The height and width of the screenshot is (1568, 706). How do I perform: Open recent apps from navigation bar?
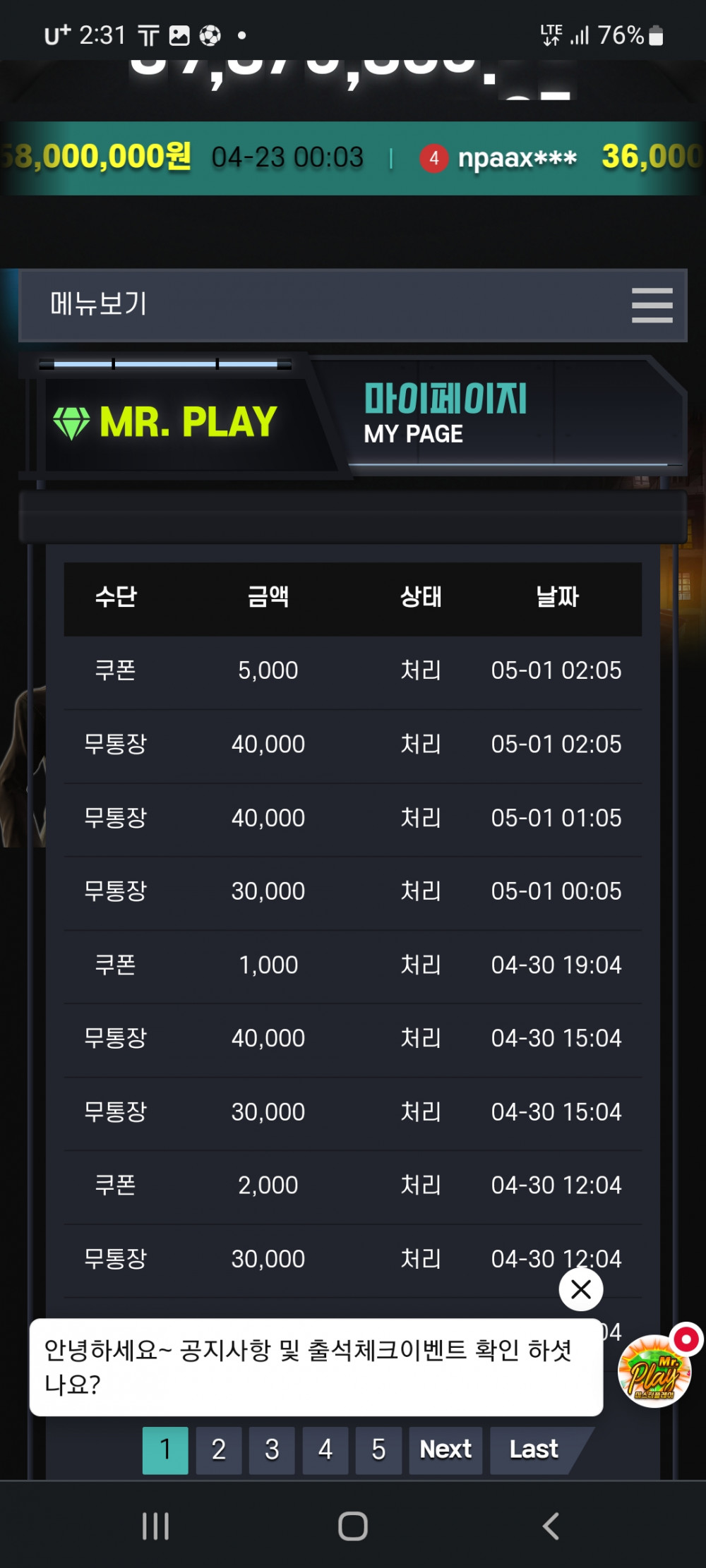click(155, 1526)
